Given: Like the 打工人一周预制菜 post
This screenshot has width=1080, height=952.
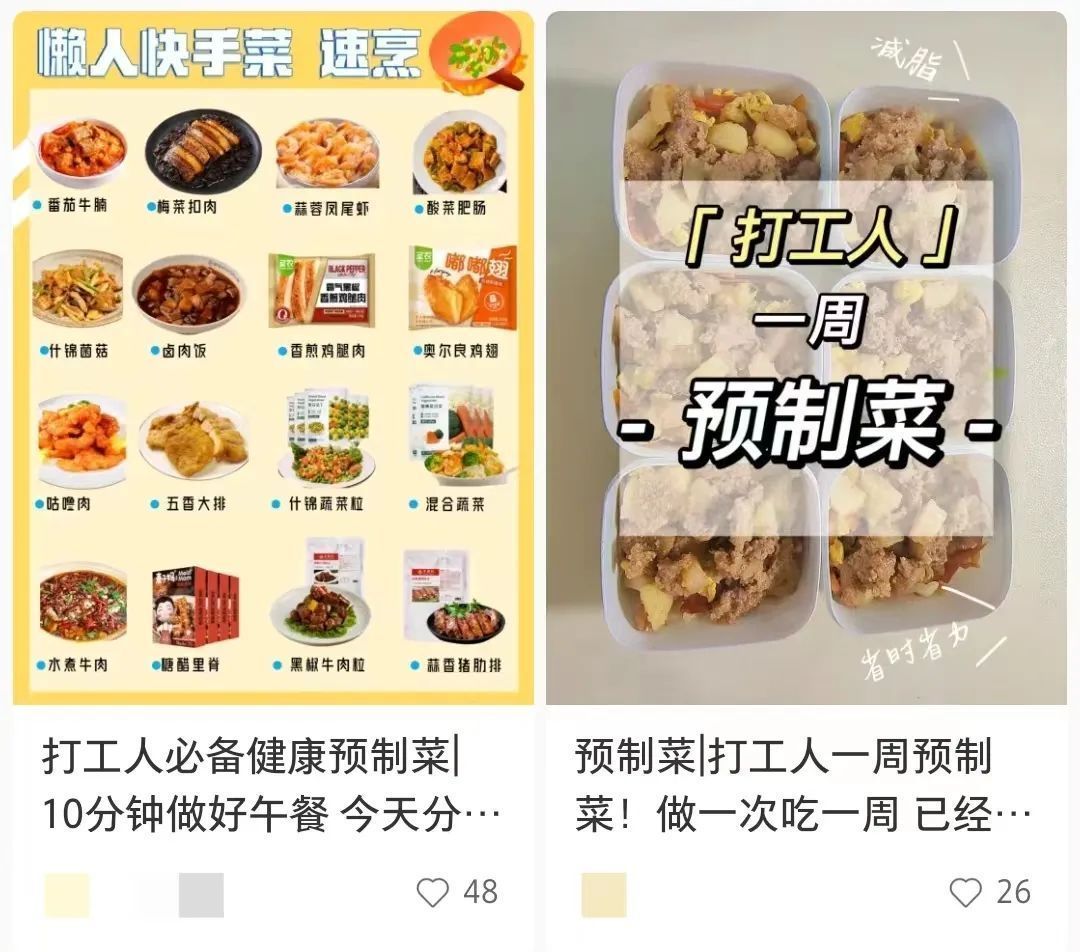Looking at the screenshot, I should click(x=965, y=892).
